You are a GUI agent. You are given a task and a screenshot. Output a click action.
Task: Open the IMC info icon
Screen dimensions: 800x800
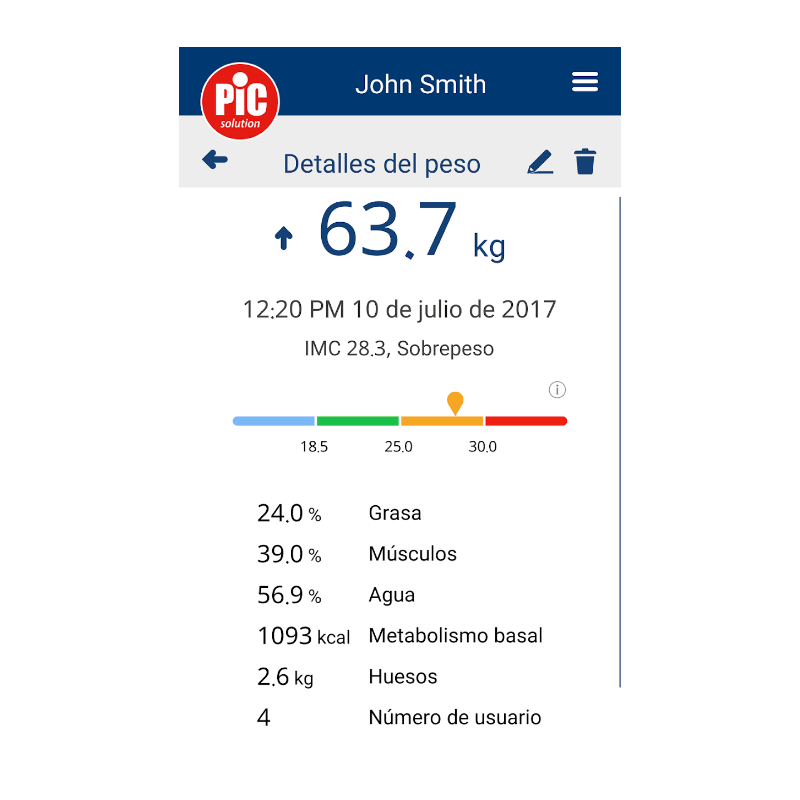point(558,390)
